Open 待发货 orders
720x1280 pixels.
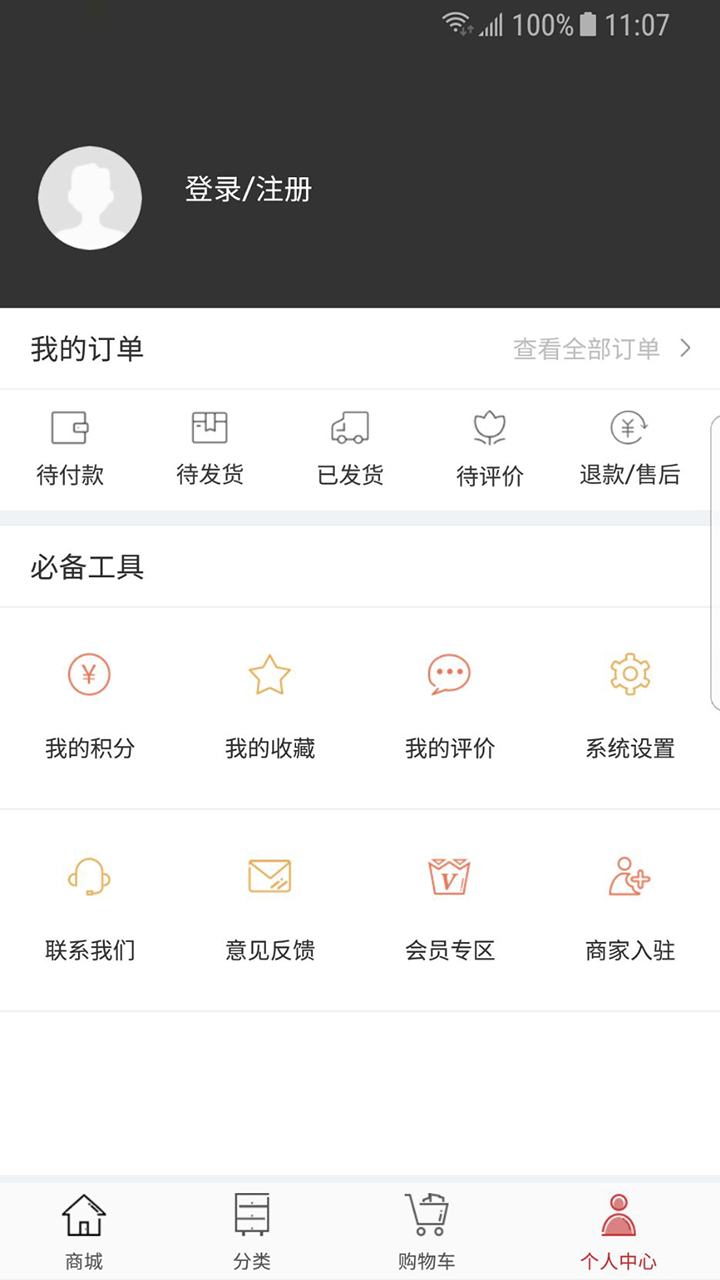[210, 449]
